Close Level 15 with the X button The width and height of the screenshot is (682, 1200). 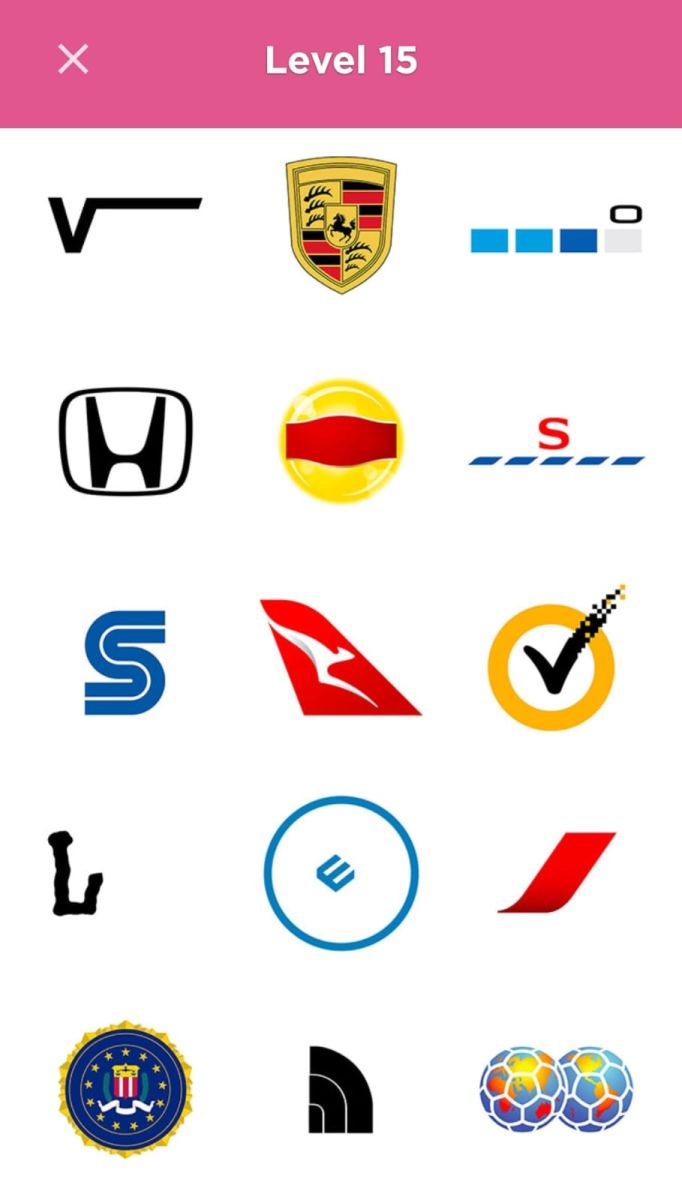[73, 60]
